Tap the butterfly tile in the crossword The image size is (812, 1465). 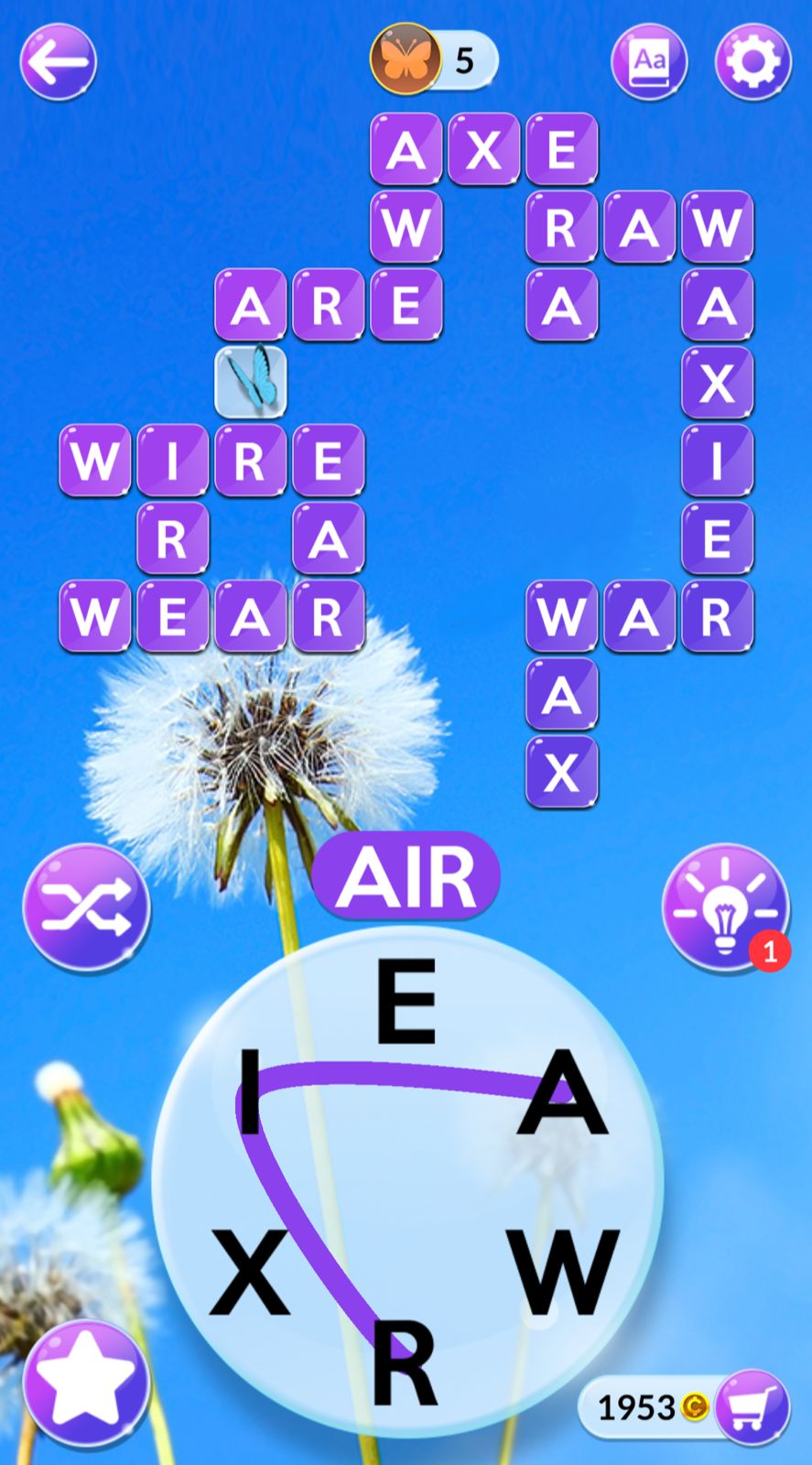click(251, 381)
